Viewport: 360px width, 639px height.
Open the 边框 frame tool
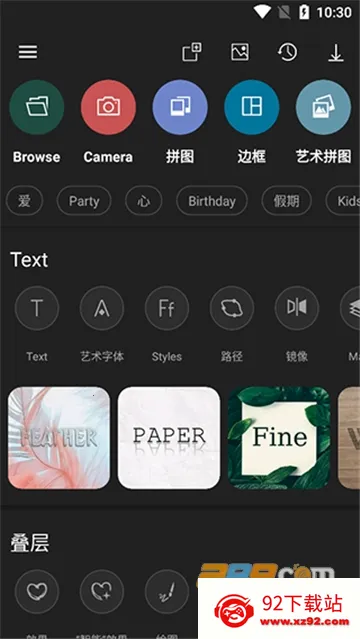(x=252, y=107)
